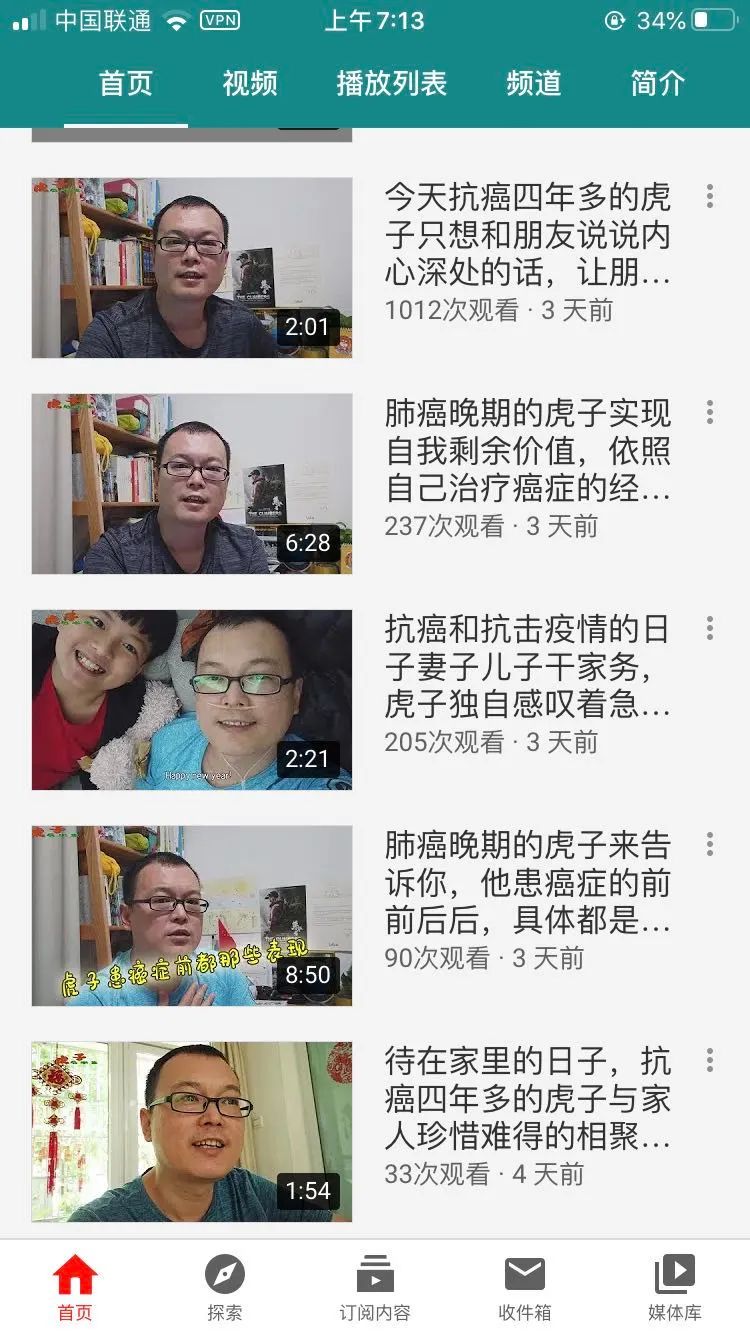The height and width of the screenshot is (1334, 750).
Task: Open the 收件箱 inbox tab
Action: [525, 1287]
